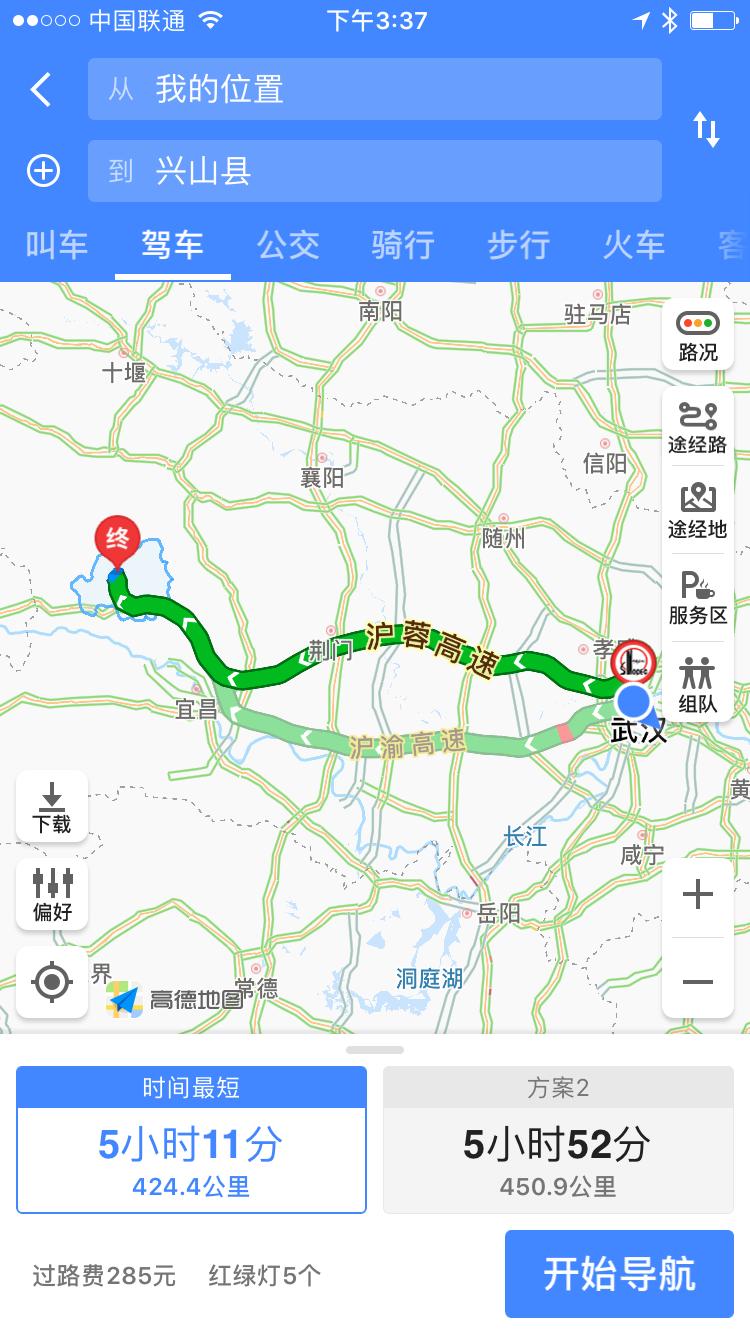The height and width of the screenshot is (1334, 750).
Task: Open the 途经路 via-road option
Action: pos(697,425)
